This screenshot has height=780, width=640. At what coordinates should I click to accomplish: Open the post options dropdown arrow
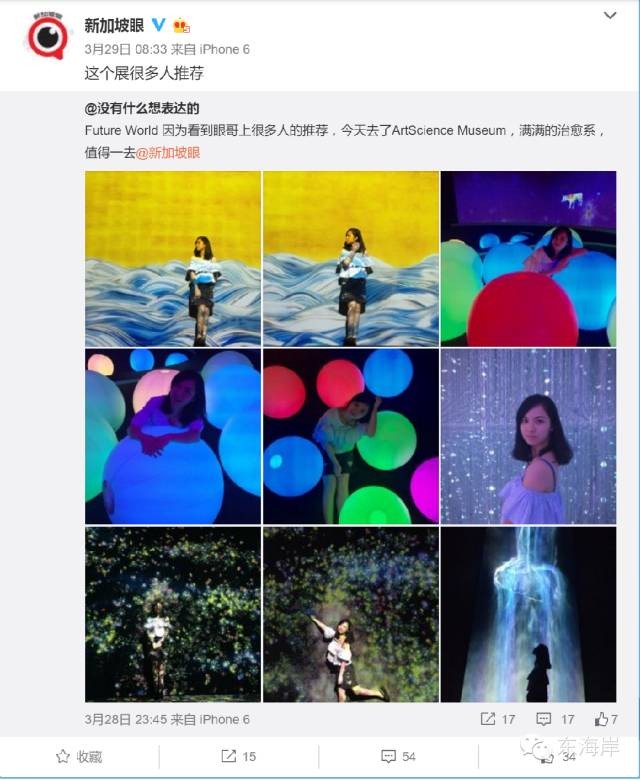tap(611, 16)
